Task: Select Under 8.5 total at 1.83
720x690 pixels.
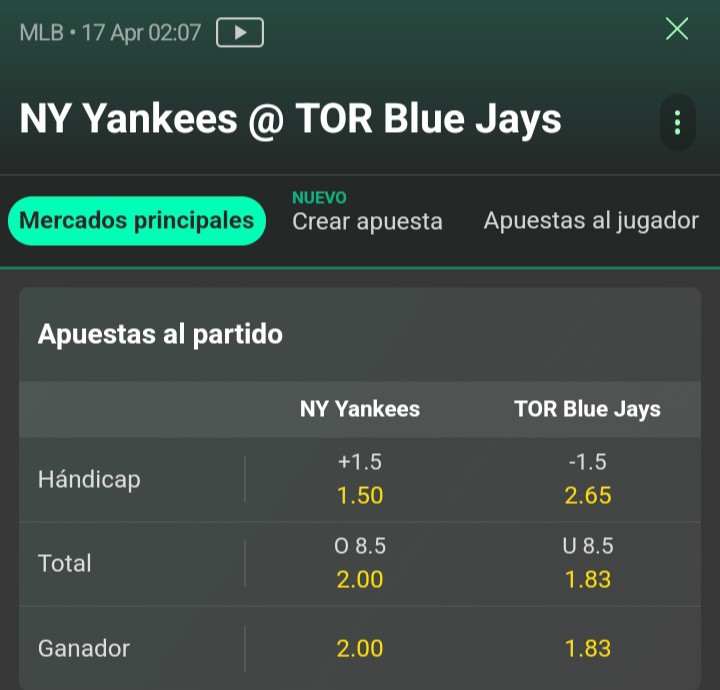Action: (587, 564)
